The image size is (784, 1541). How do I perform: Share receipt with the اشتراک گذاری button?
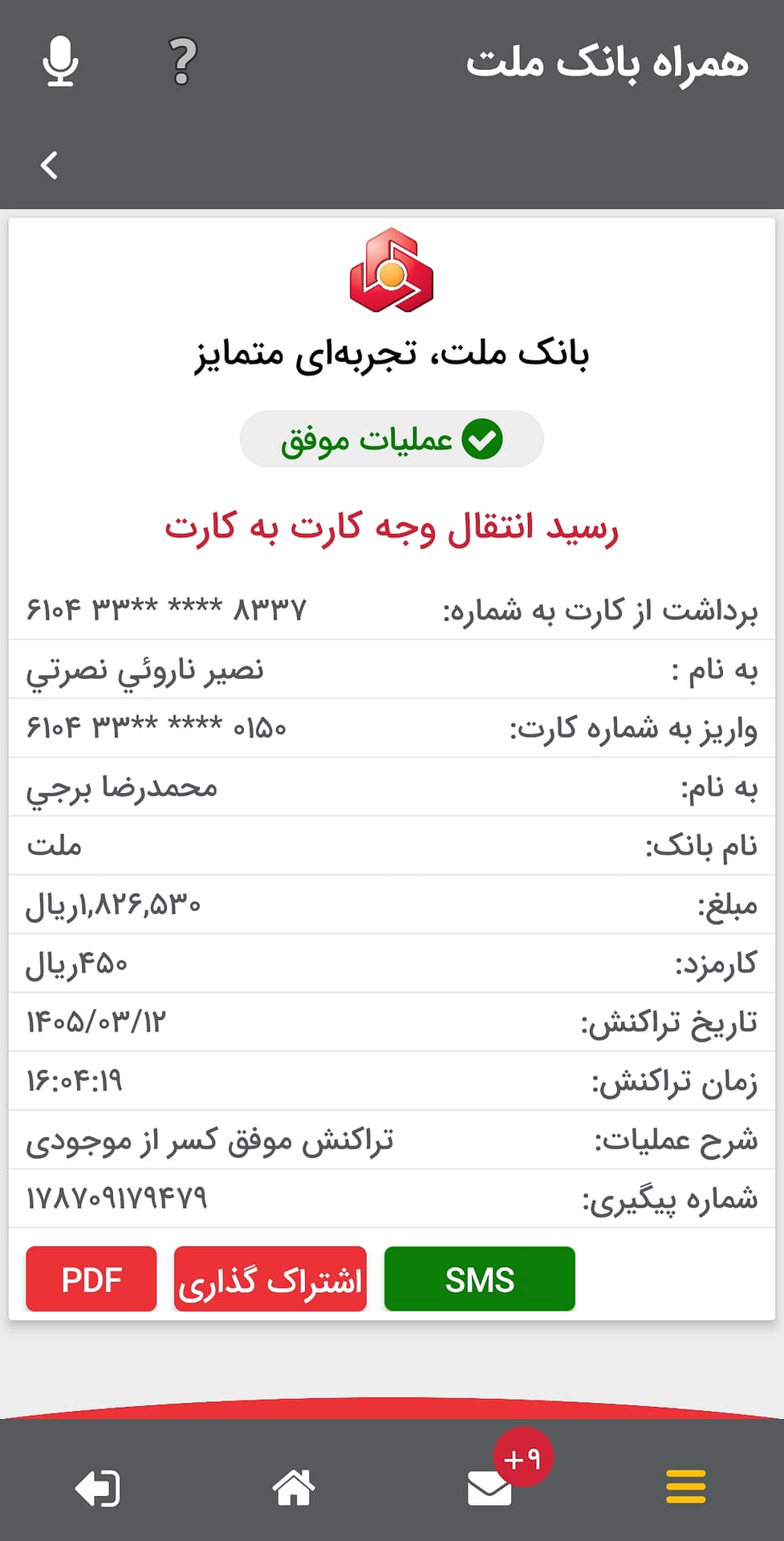[x=270, y=1279]
